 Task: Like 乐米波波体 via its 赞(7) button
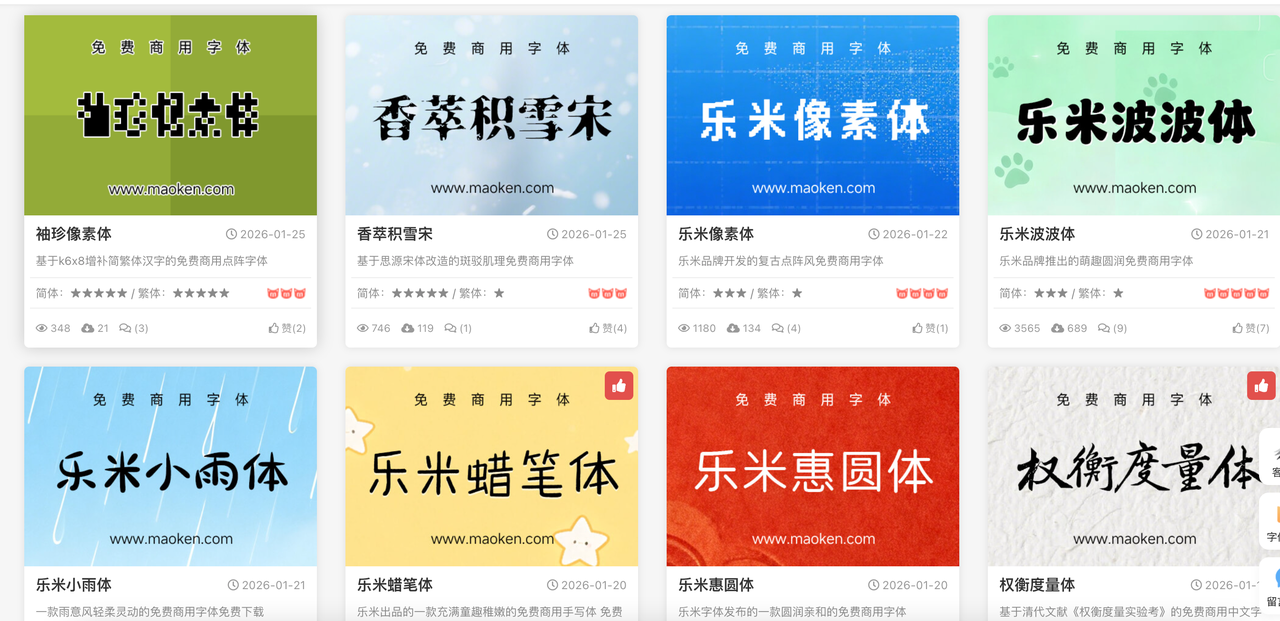pyautogui.click(x=1251, y=328)
